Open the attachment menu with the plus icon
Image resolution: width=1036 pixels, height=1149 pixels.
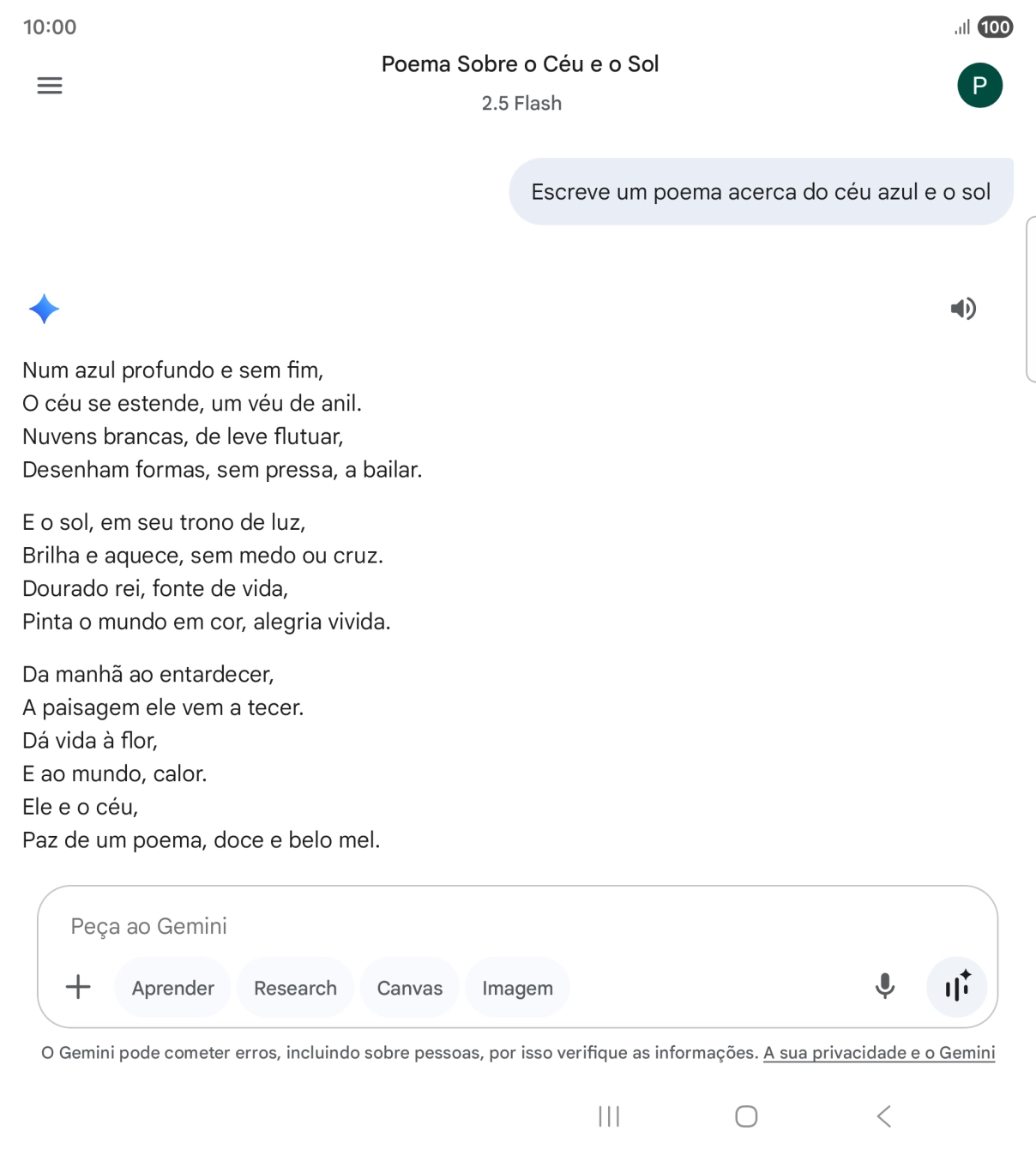pyautogui.click(x=78, y=987)
